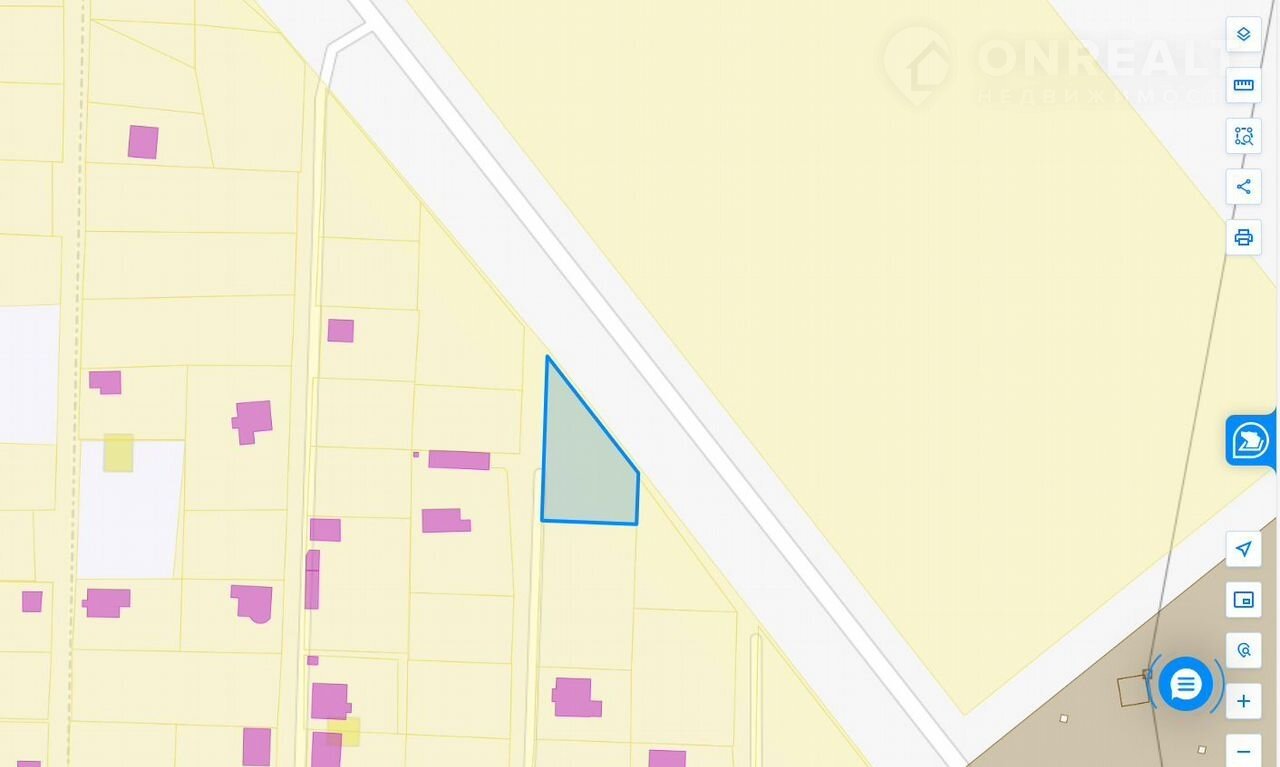The height and width of the screenshot is (767, 1280).
Task: Toggle the overview map window
Action: pos(1243,600)
